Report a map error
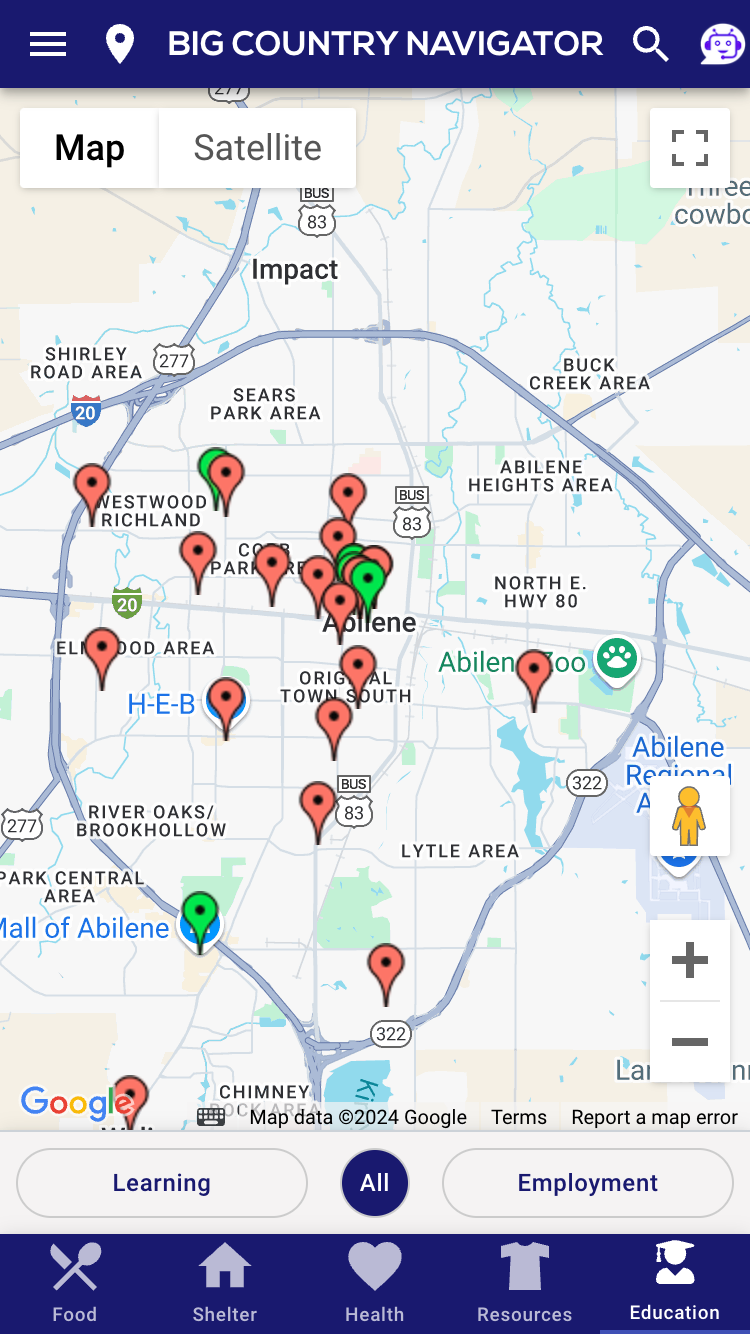This screenshot has width=750, height=1334. (x=654, y=1117)
